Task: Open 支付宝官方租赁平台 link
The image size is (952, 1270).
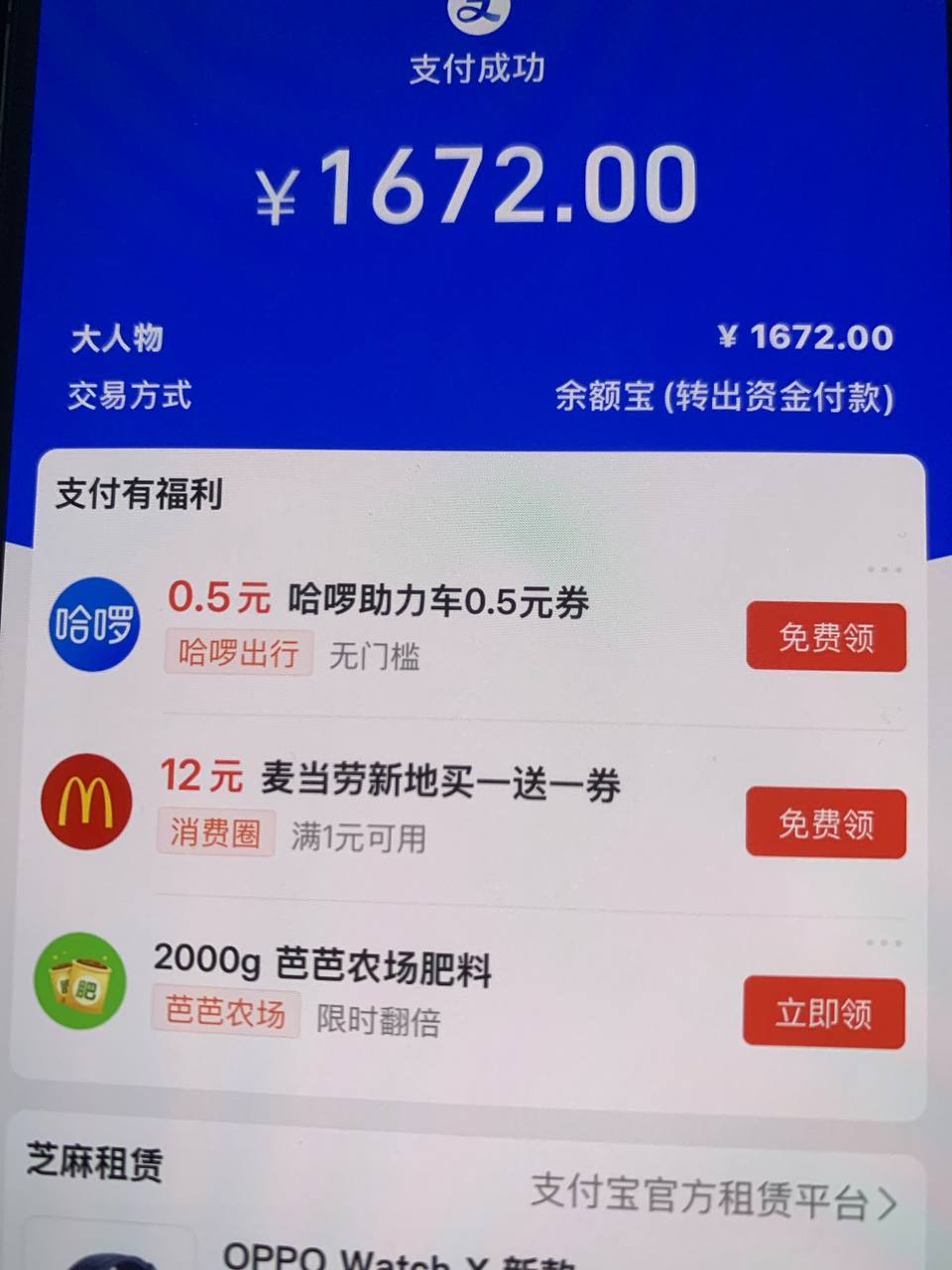Action: [714, 1197]
